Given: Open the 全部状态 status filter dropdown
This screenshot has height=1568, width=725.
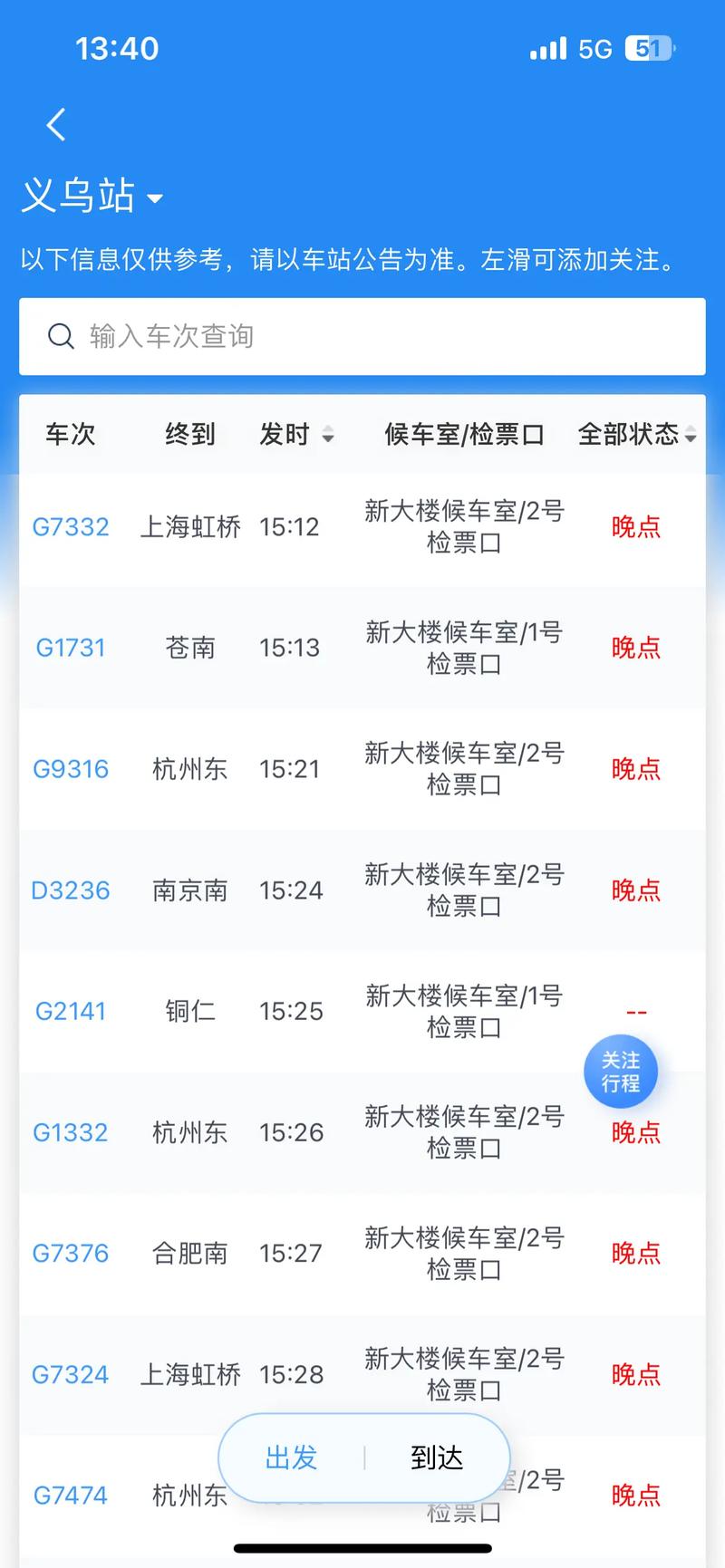Looking at the screenshot, I should (x=634, y=435).
